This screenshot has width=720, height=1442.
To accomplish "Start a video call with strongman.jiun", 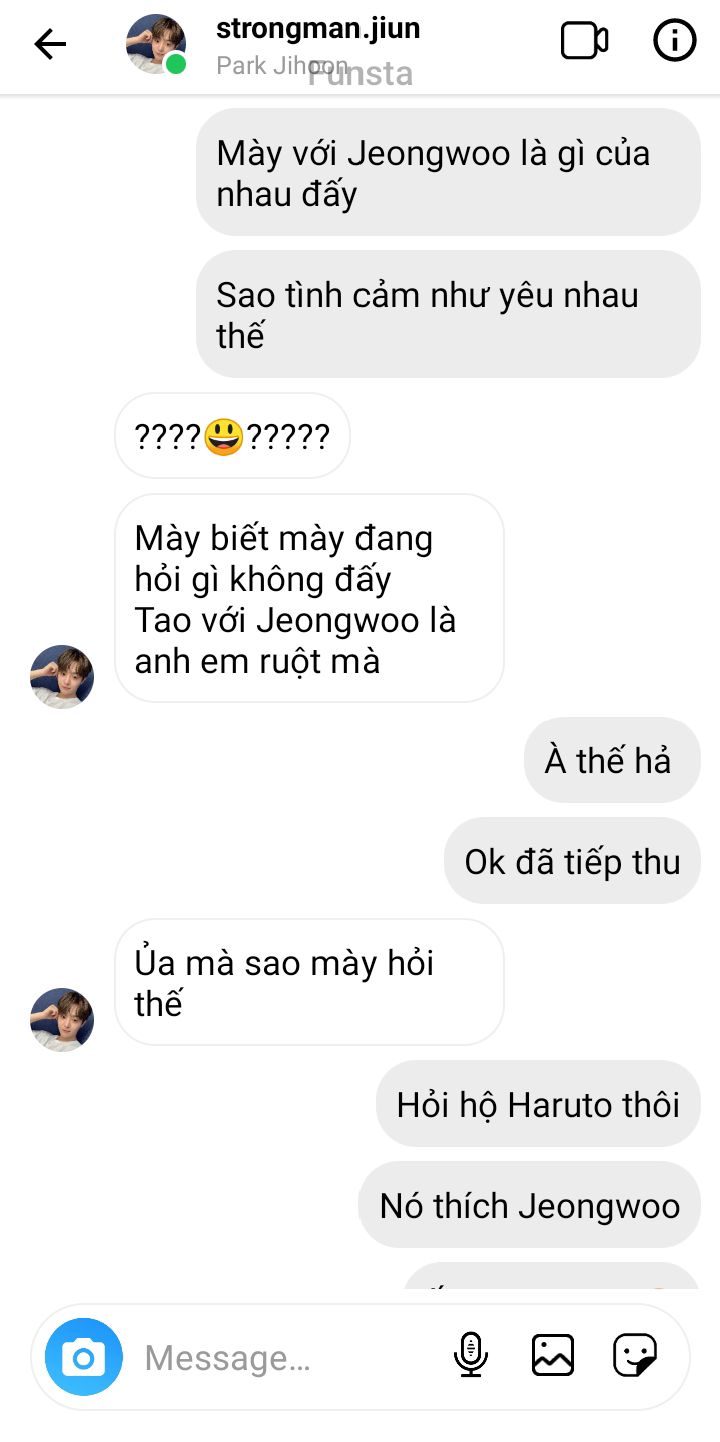I will 584,42.
